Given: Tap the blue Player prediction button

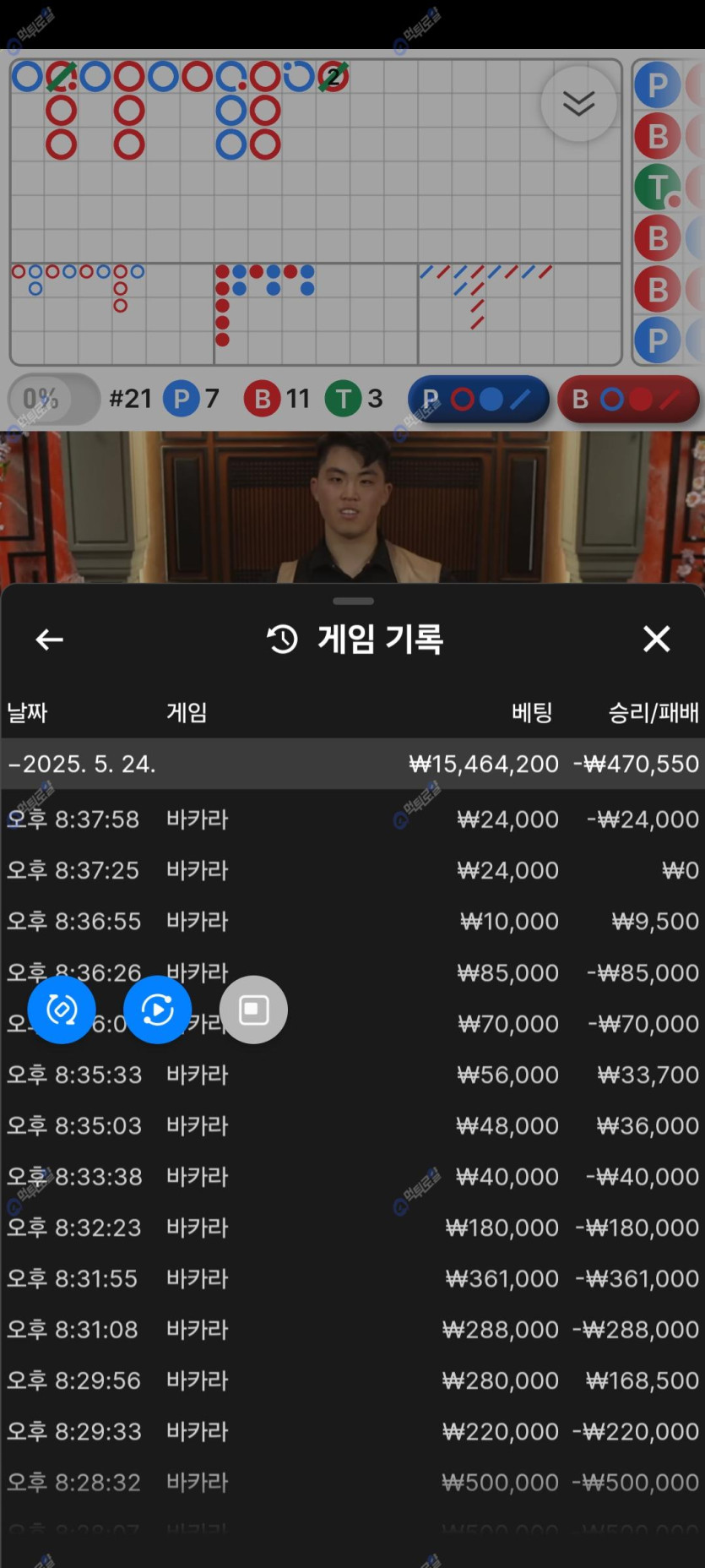Looking at the screenshot, I should (478, 399).
